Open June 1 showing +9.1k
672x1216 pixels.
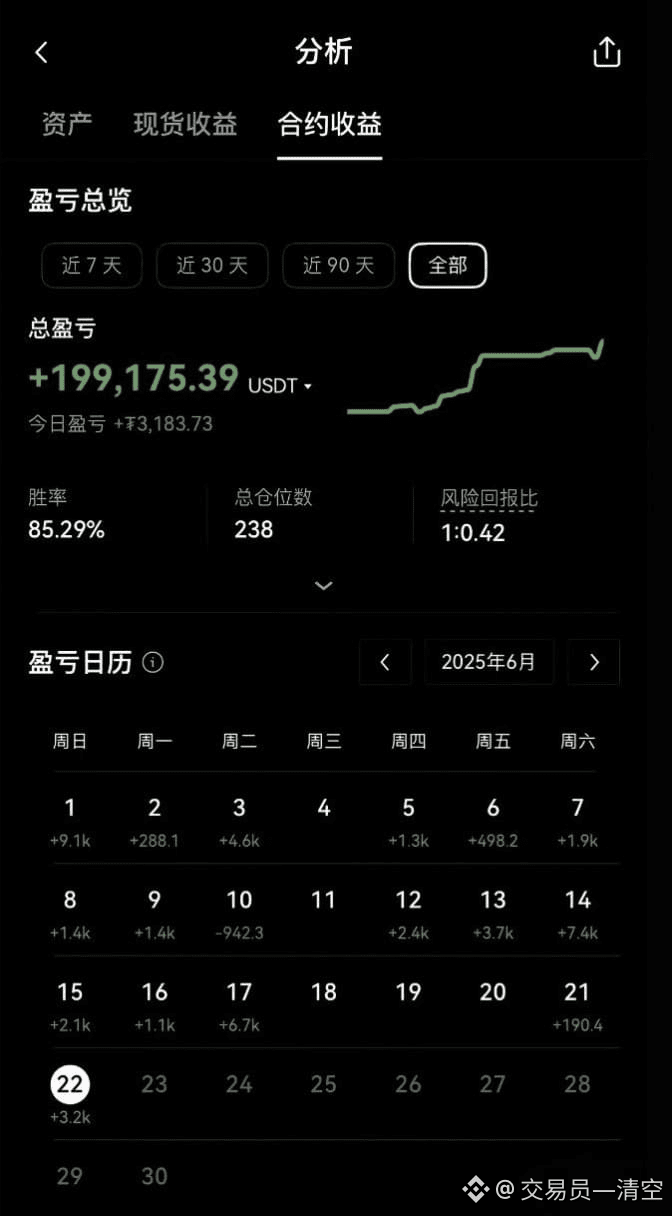pos(70,820)
